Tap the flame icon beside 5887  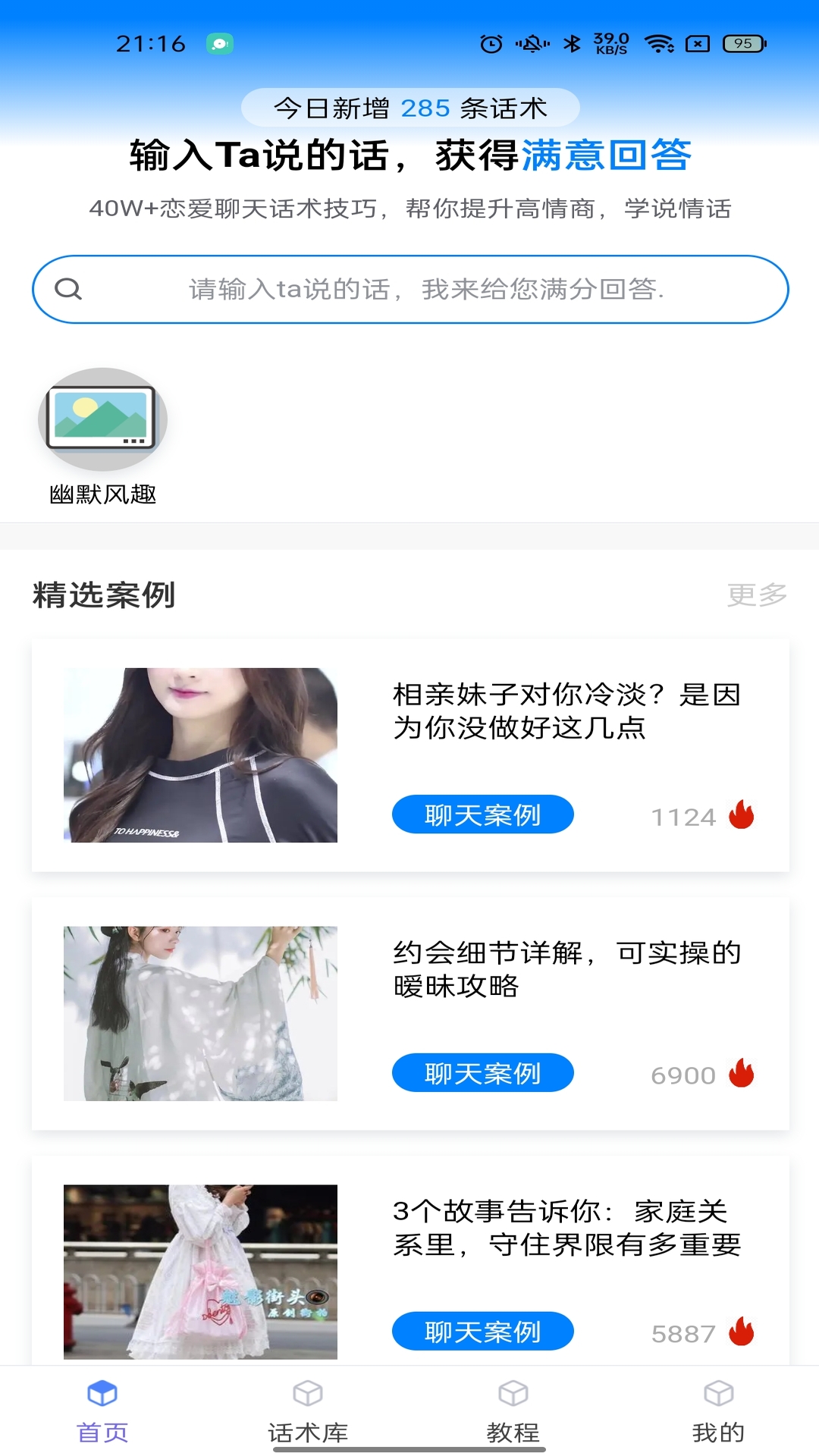tap(742, 1332)
